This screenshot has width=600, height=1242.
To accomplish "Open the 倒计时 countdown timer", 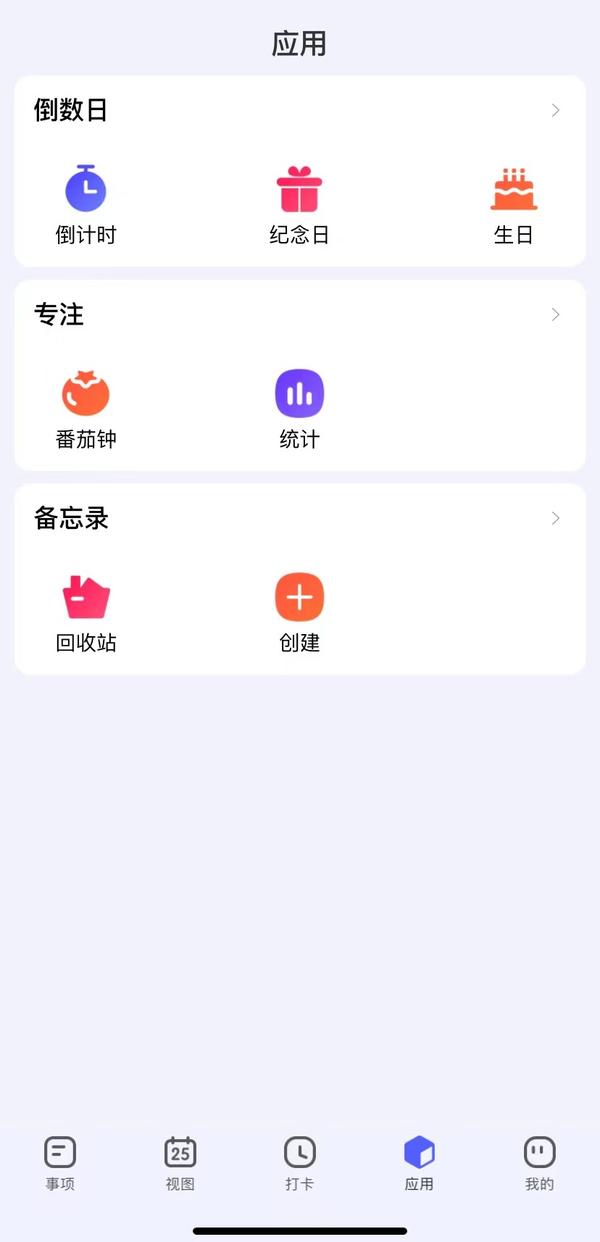I will click(86, 203).
